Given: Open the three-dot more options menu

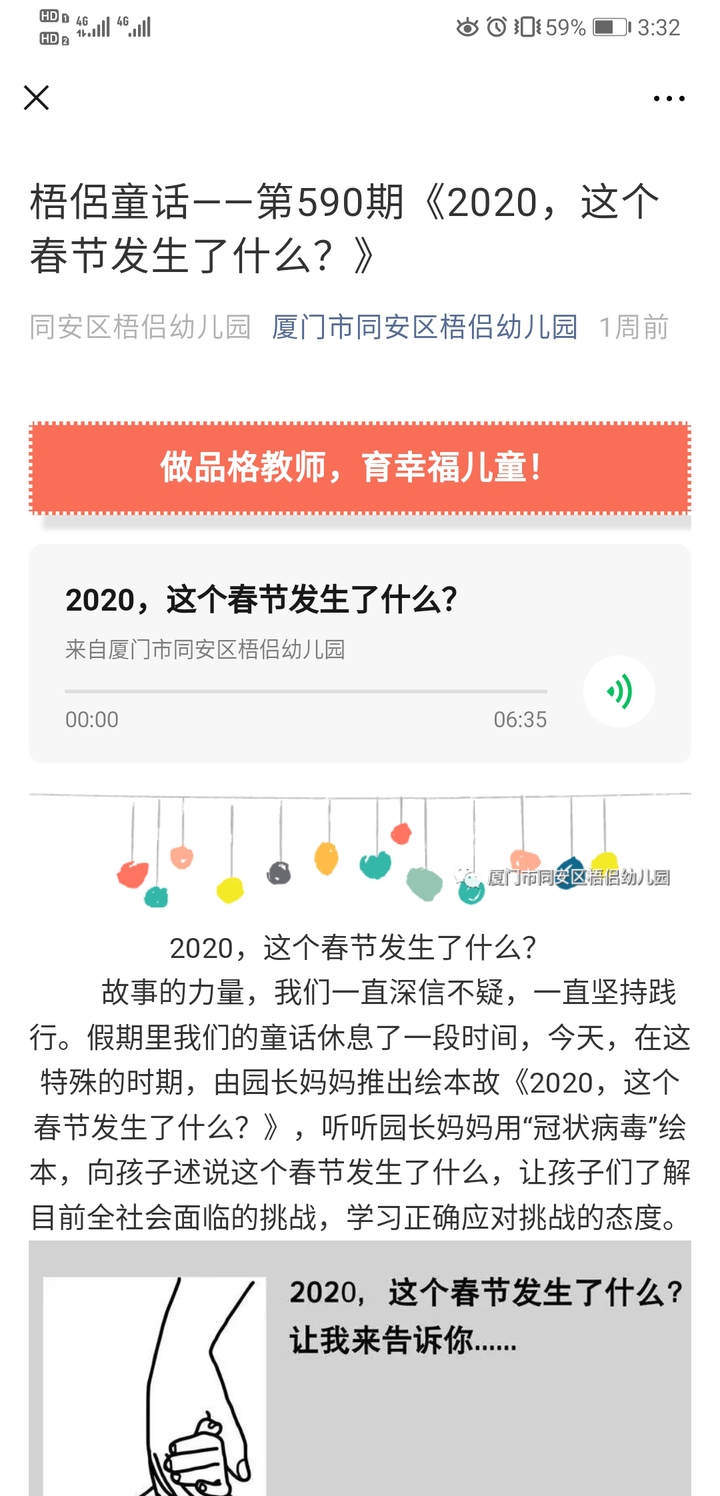Looking at the screenshot, I should pyautogui.click(x=669, y=98).
